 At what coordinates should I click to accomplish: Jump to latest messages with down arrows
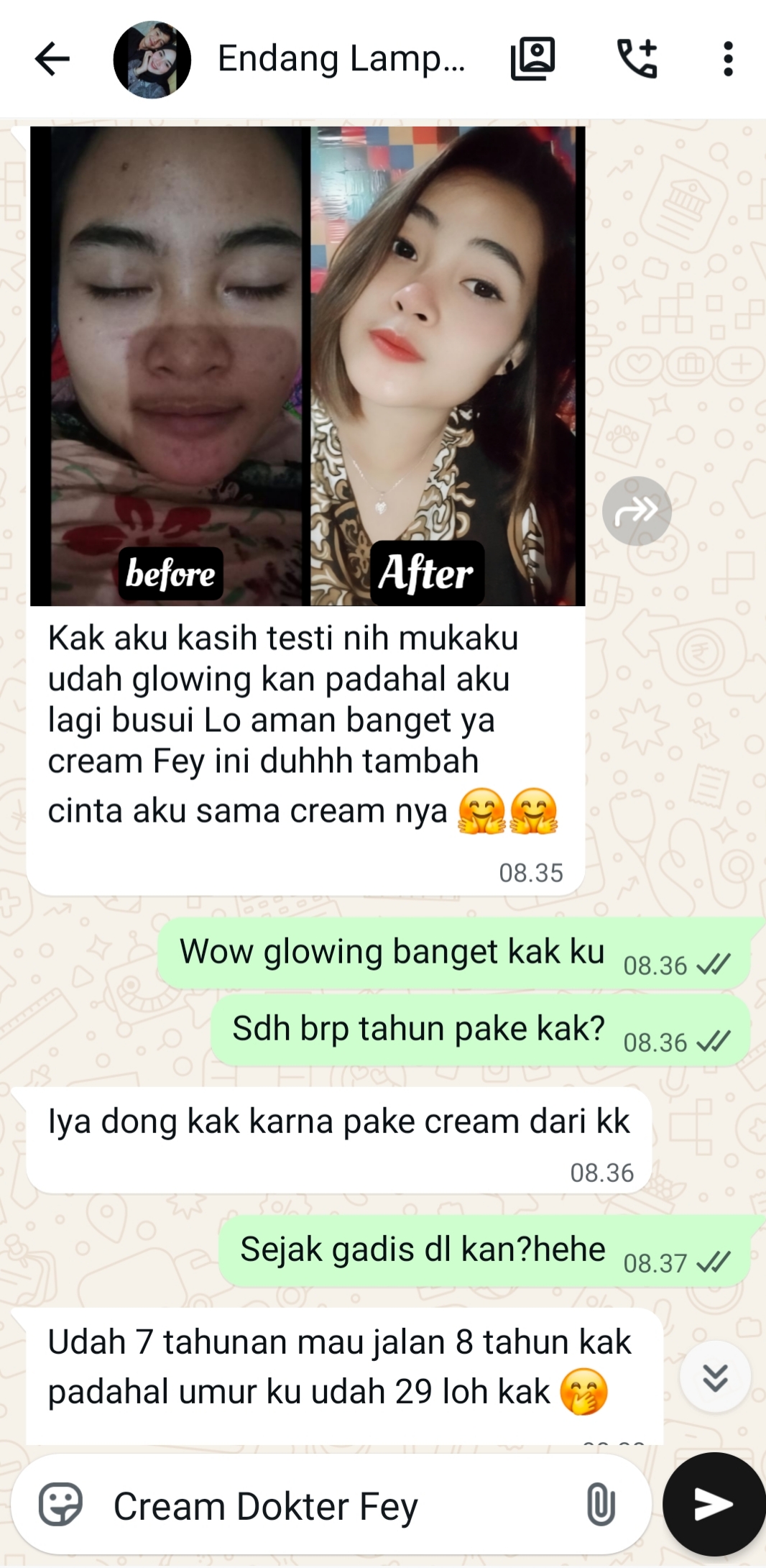[x=715, y=1377]
